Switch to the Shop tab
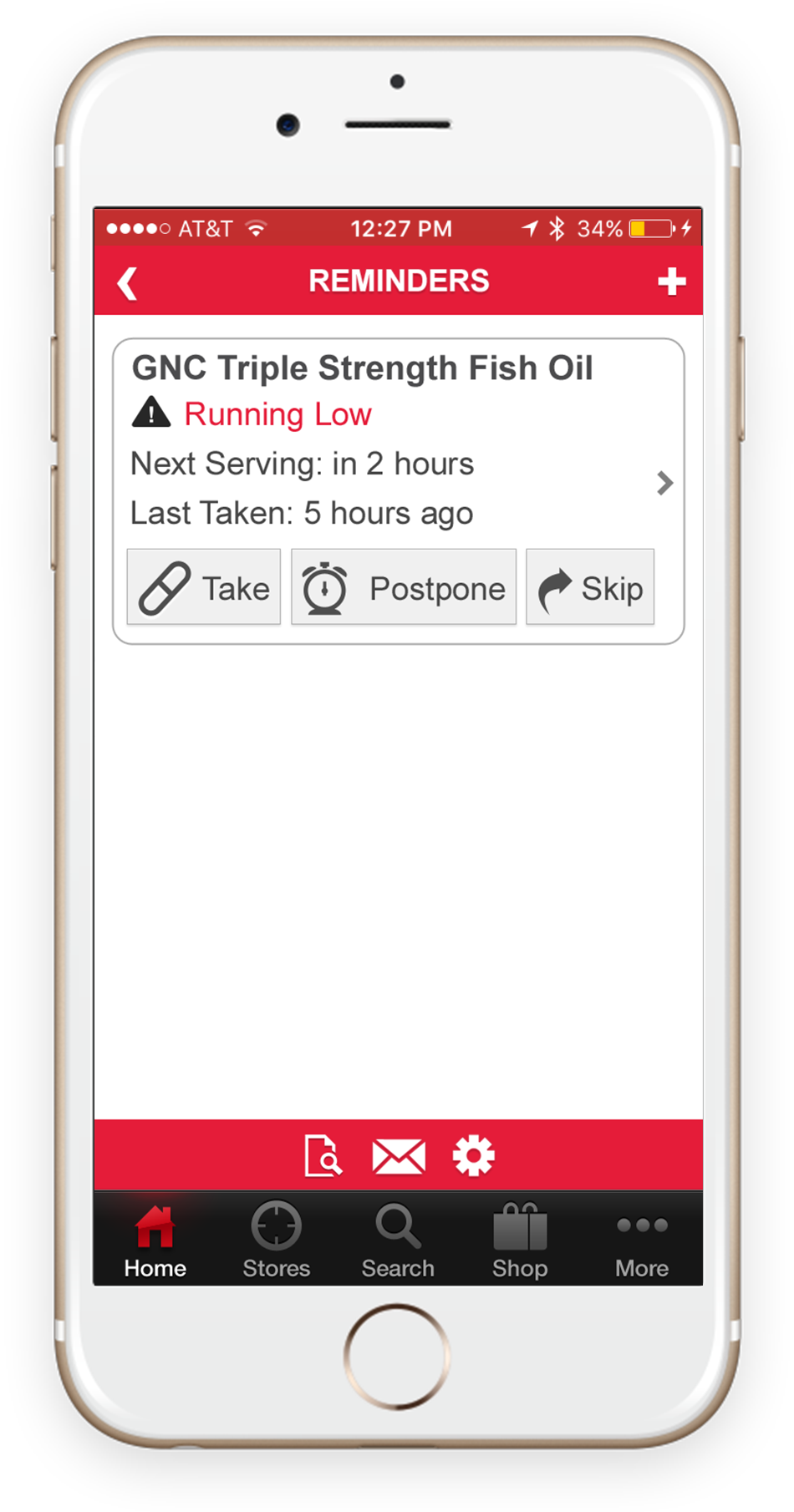Image resolution: width=794 pixels, height=1512 pixels. pos(520,1241)
